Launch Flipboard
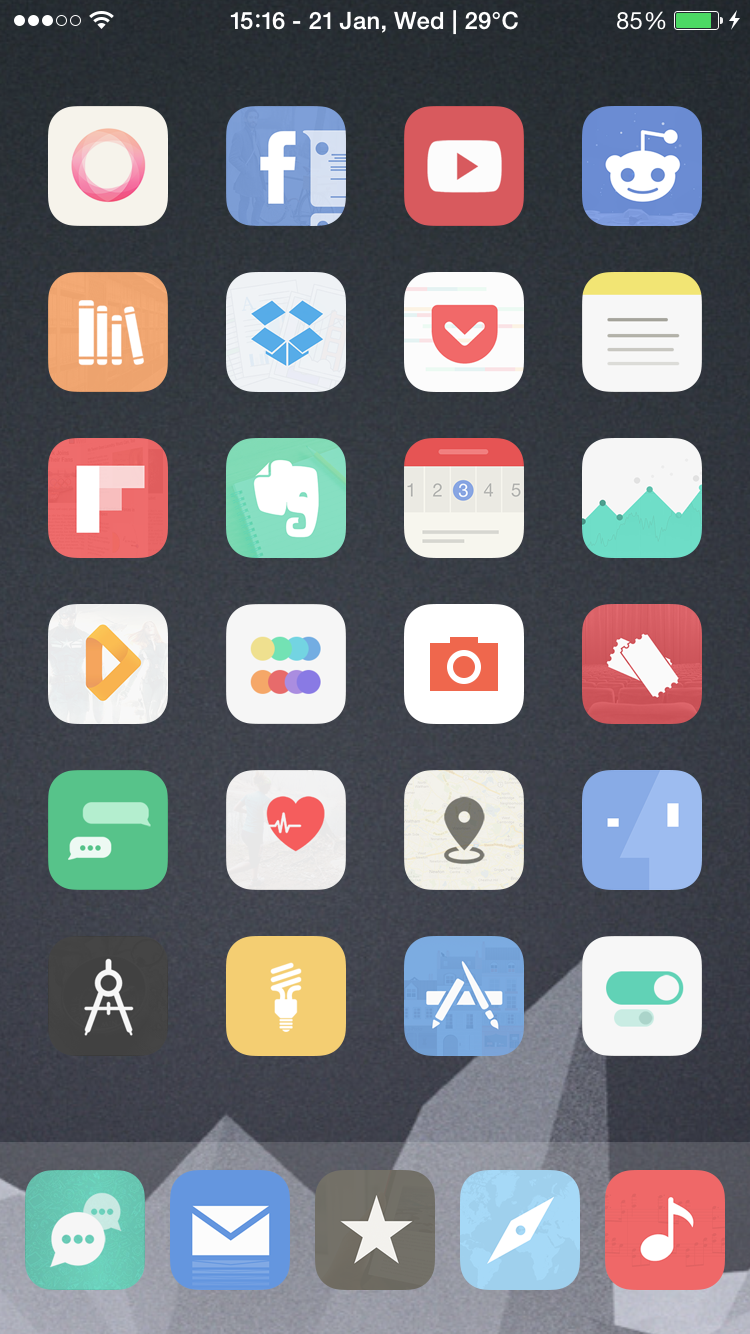This screenshot has width=750, height=1334. pos(108,498)
